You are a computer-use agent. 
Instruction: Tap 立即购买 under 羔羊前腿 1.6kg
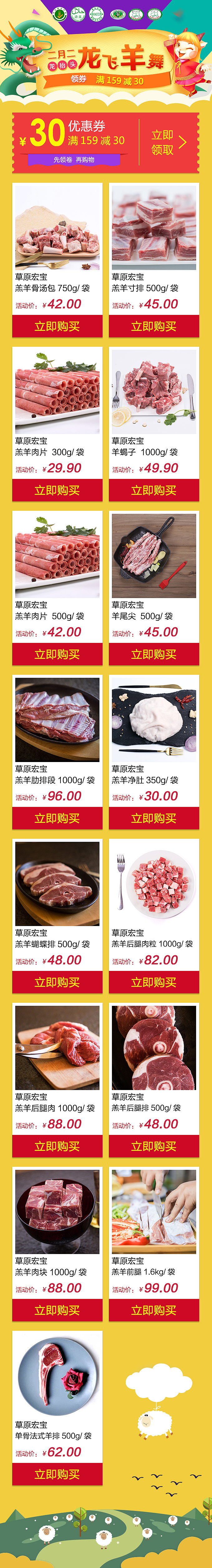pos(153,1310)
